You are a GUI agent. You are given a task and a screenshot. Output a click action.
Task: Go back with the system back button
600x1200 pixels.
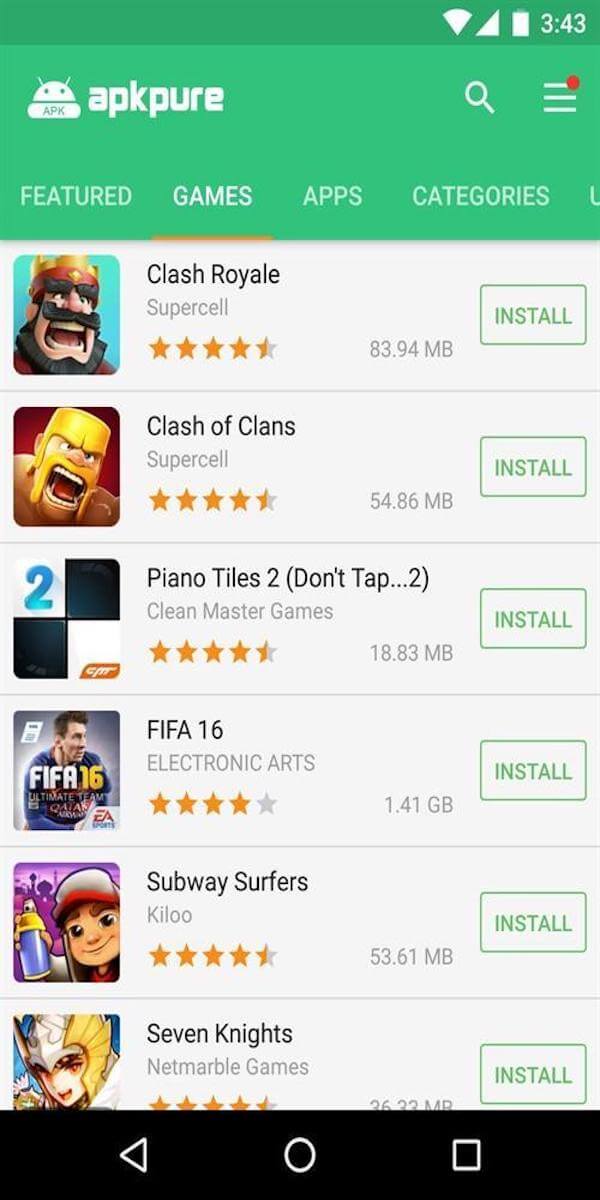(x=133, y=1155)
